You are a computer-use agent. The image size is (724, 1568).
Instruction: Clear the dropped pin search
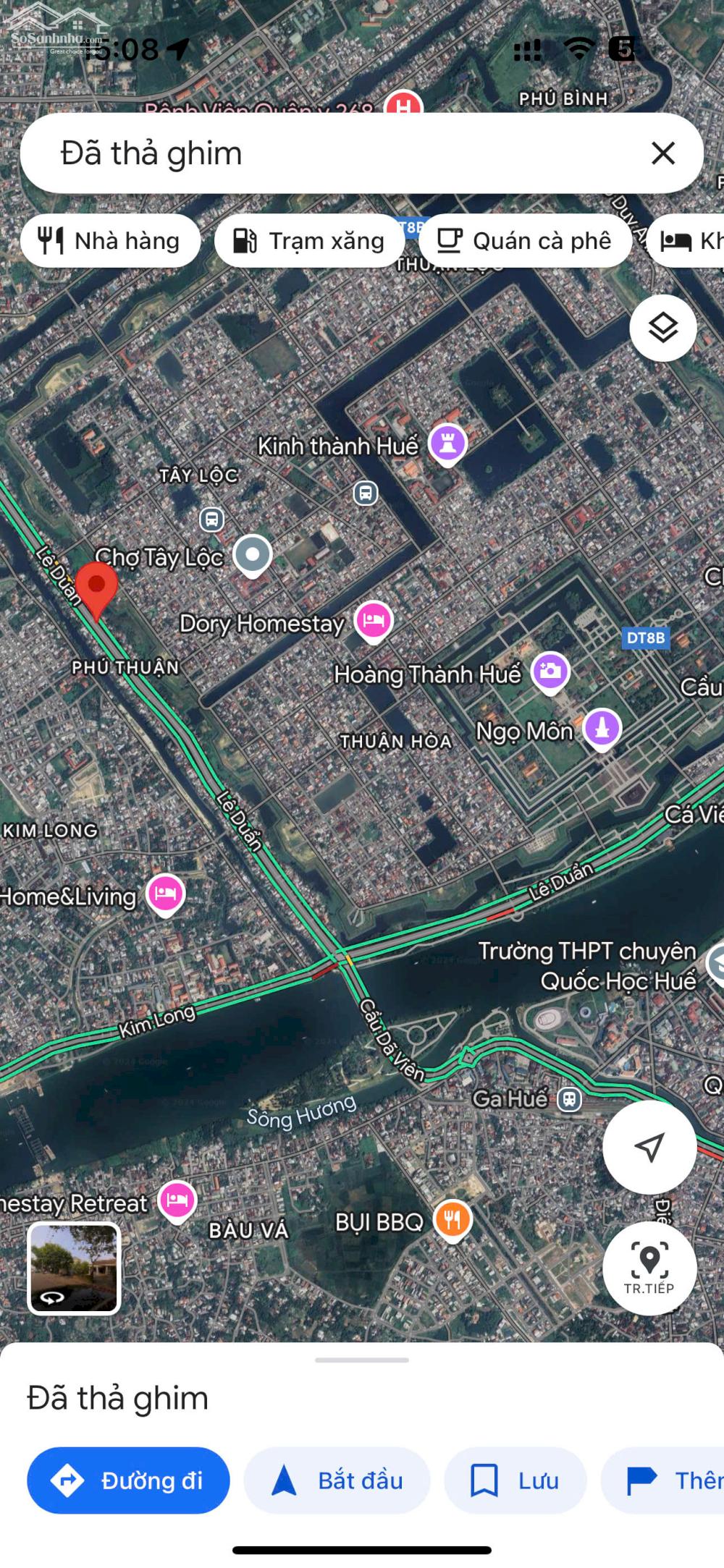click(662, 153)
